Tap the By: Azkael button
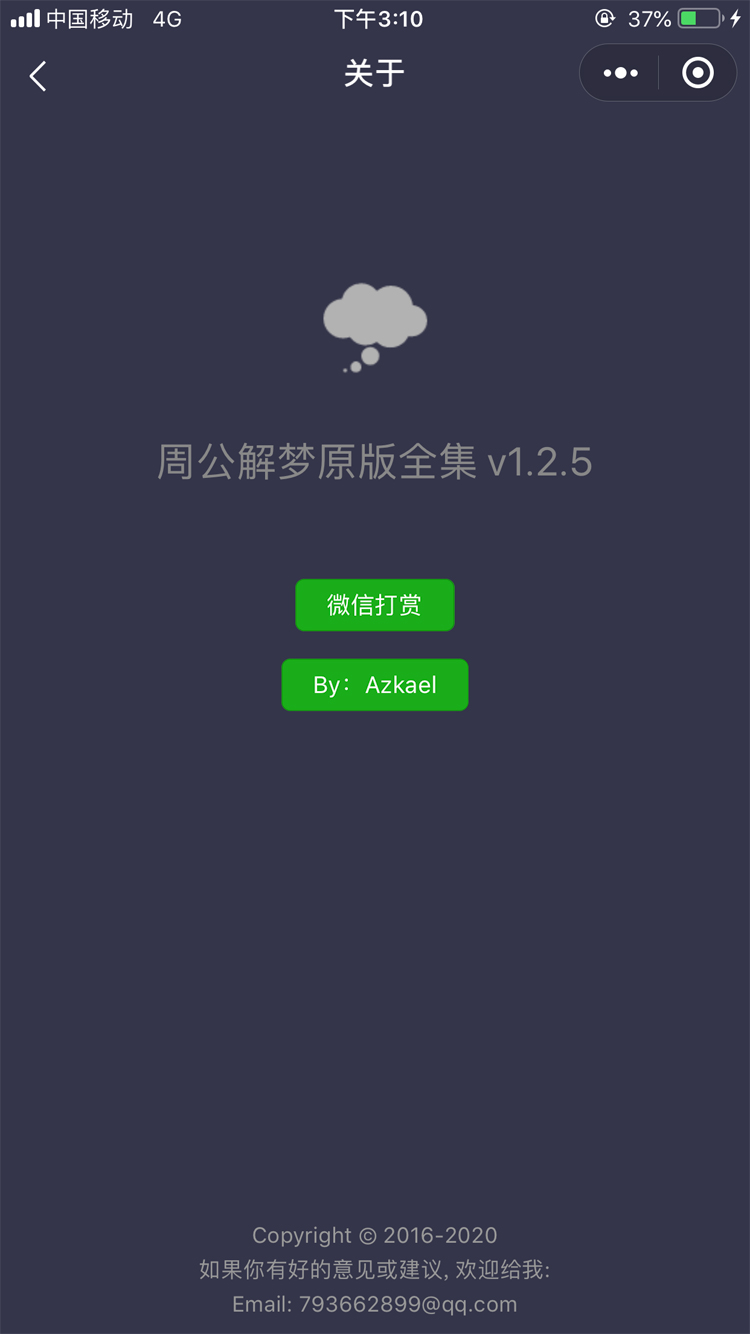750x1334 pixels. [374, 685]
